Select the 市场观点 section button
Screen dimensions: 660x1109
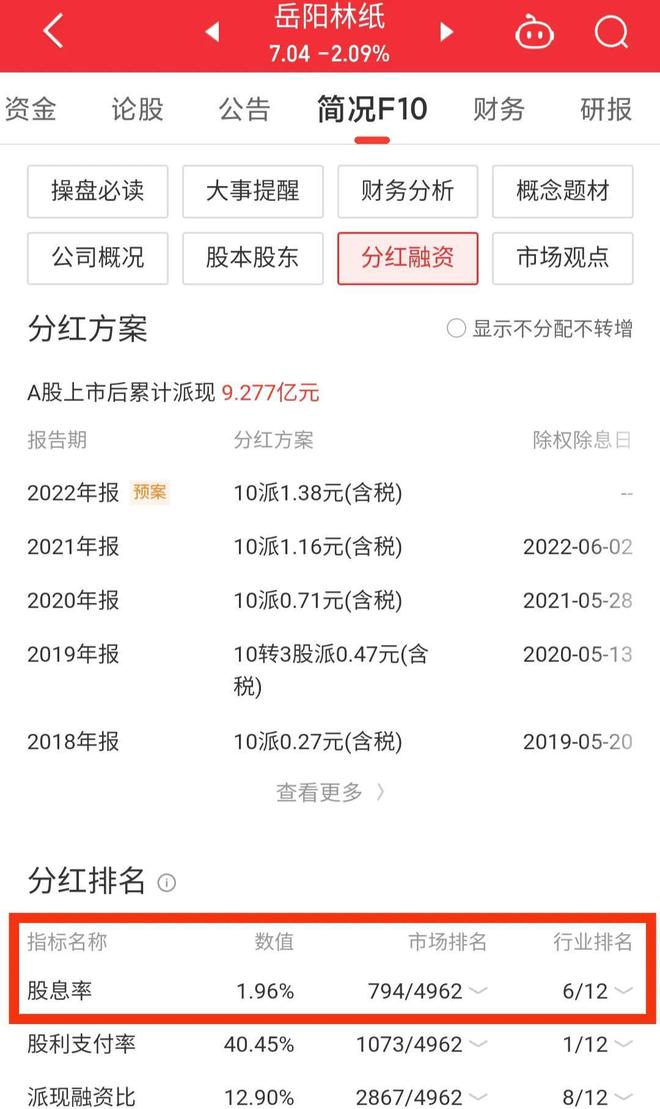562,258
